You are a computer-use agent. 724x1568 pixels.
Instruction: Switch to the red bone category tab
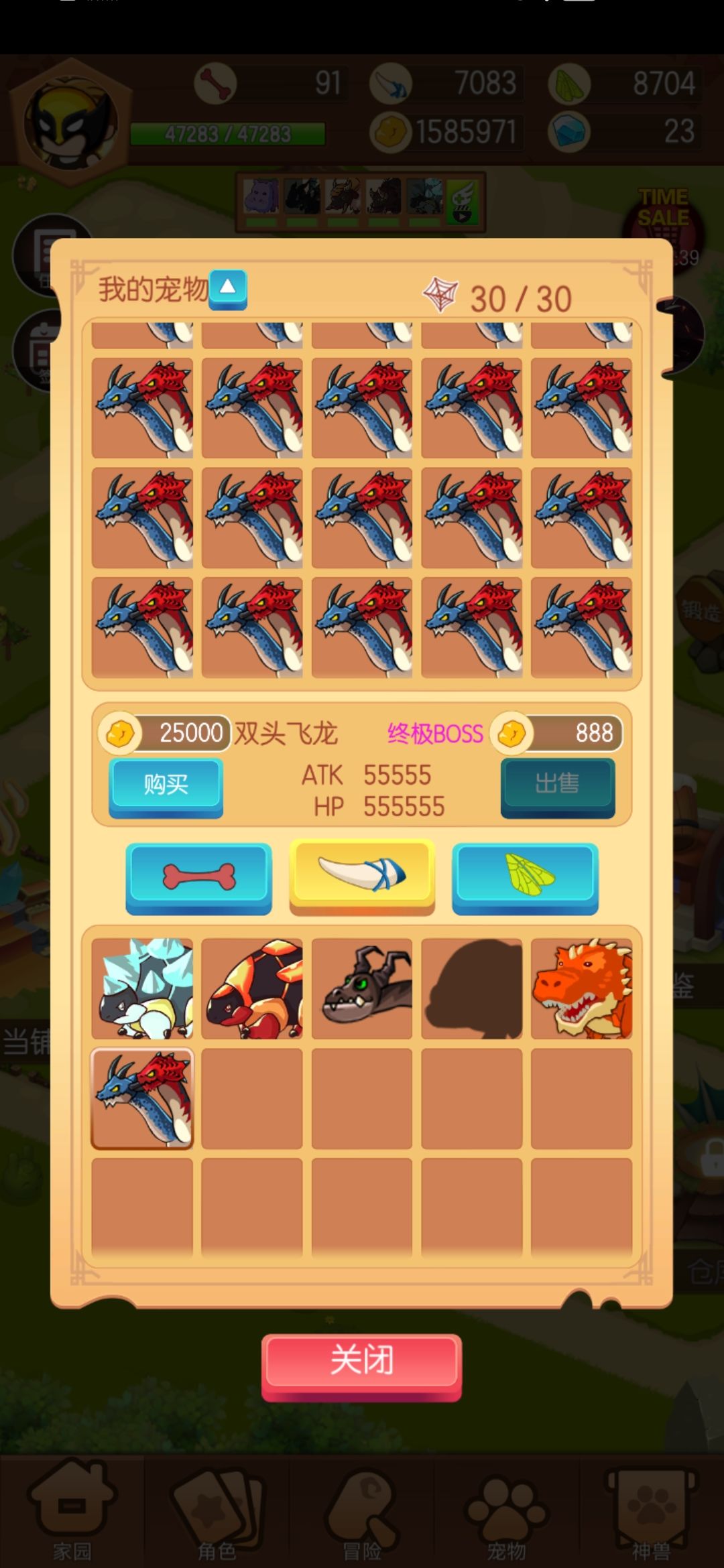[x=198, y=878]
